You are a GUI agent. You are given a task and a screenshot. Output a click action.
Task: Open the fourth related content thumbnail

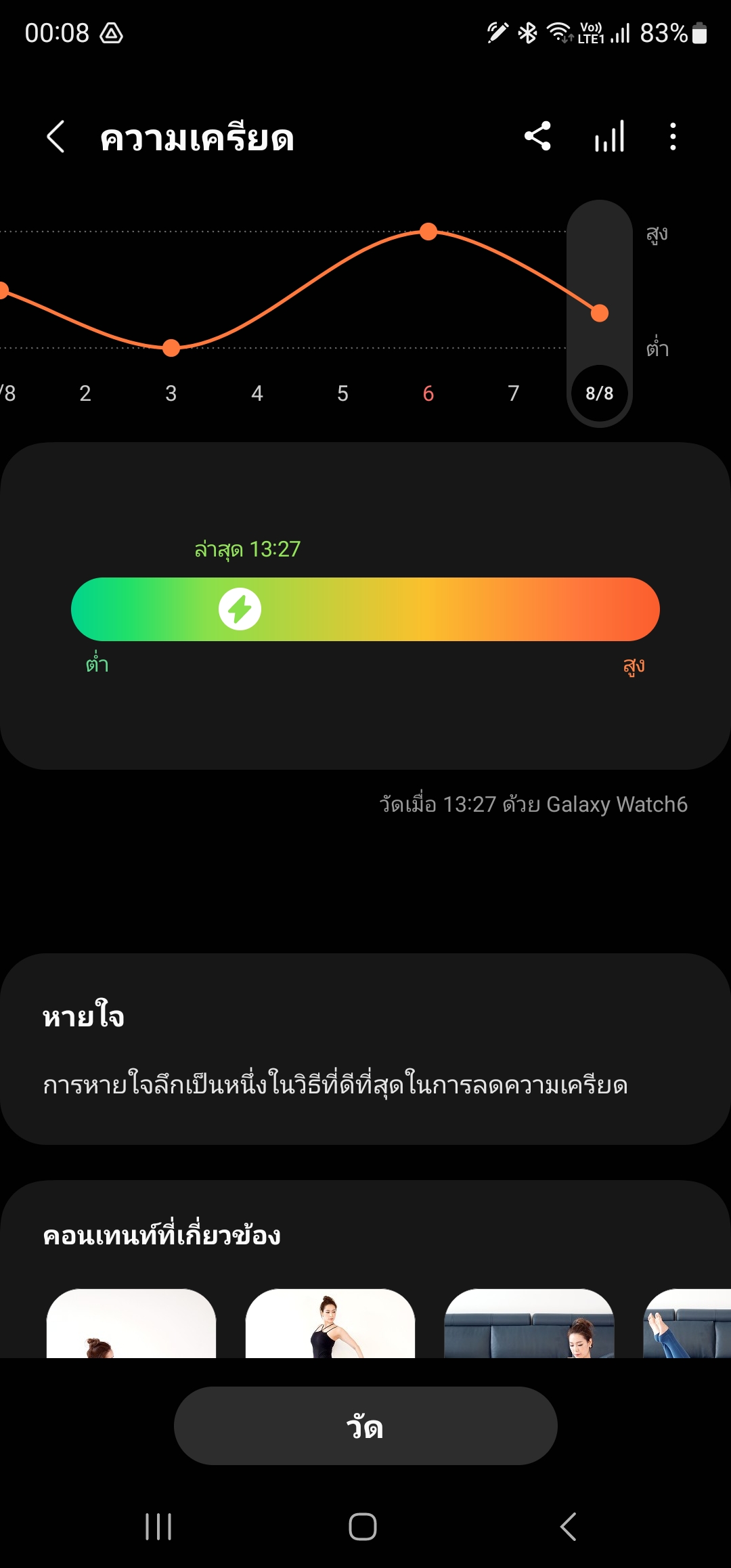[x=687, y=1324]
